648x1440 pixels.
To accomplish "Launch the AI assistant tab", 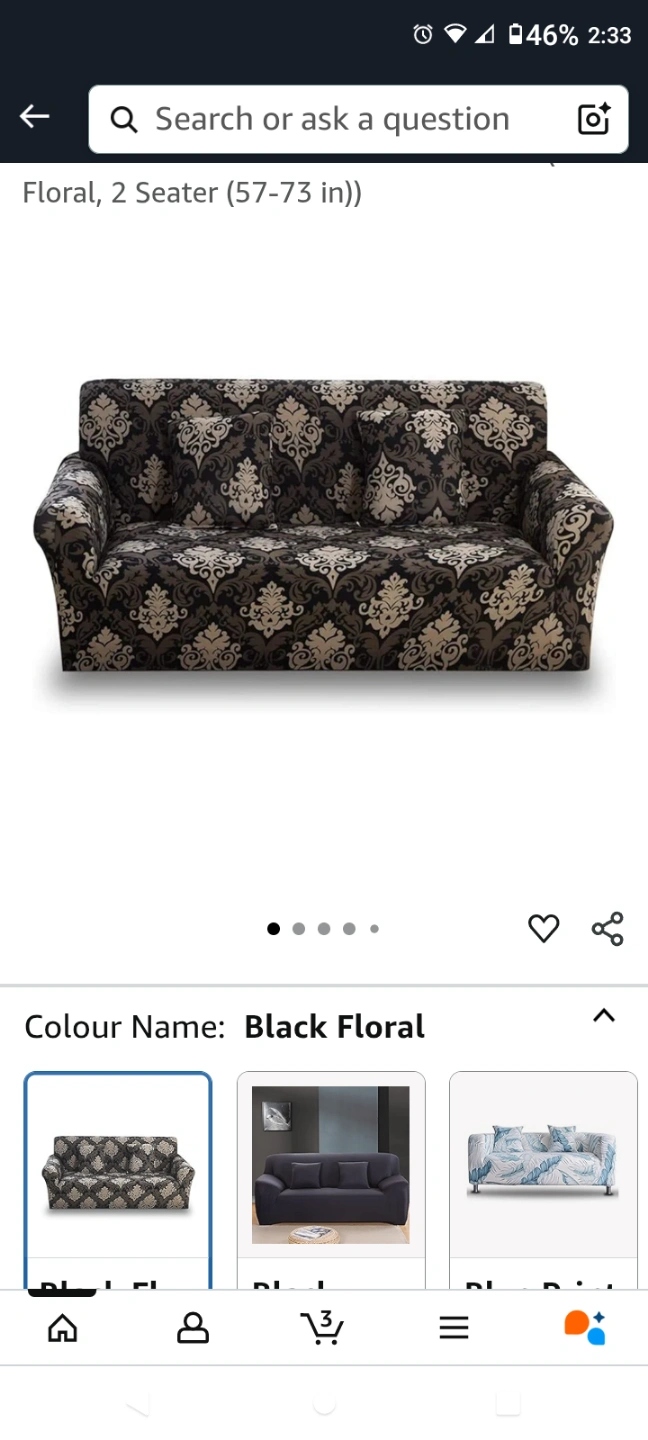I will click(x=585, y=1328).
